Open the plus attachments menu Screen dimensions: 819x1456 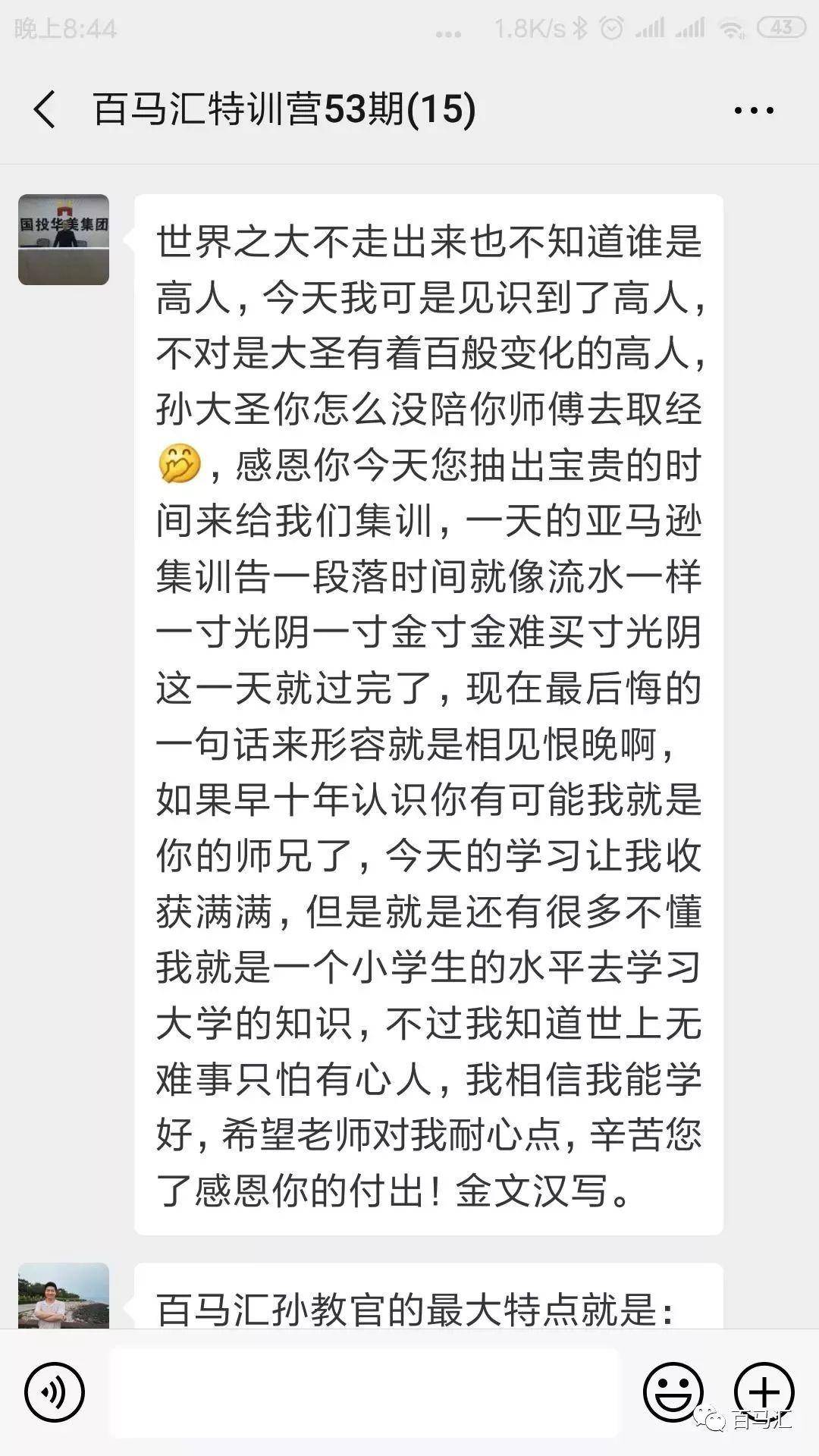click(x=764, y=1392)
